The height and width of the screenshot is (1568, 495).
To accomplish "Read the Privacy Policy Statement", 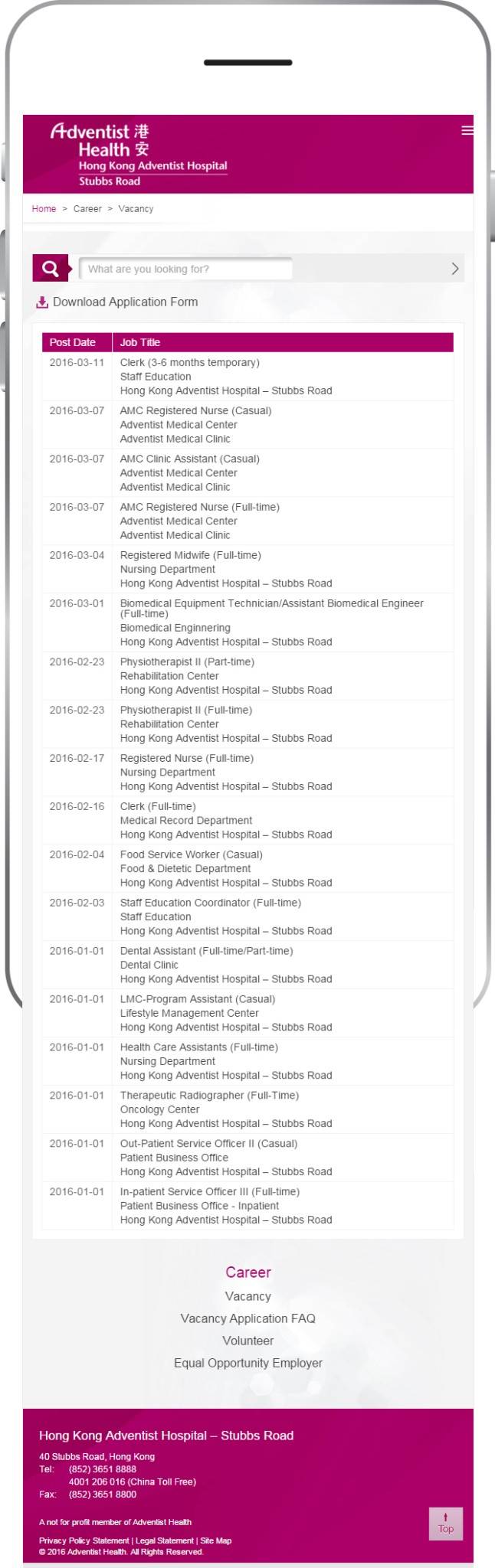I will pos(84,1541).
